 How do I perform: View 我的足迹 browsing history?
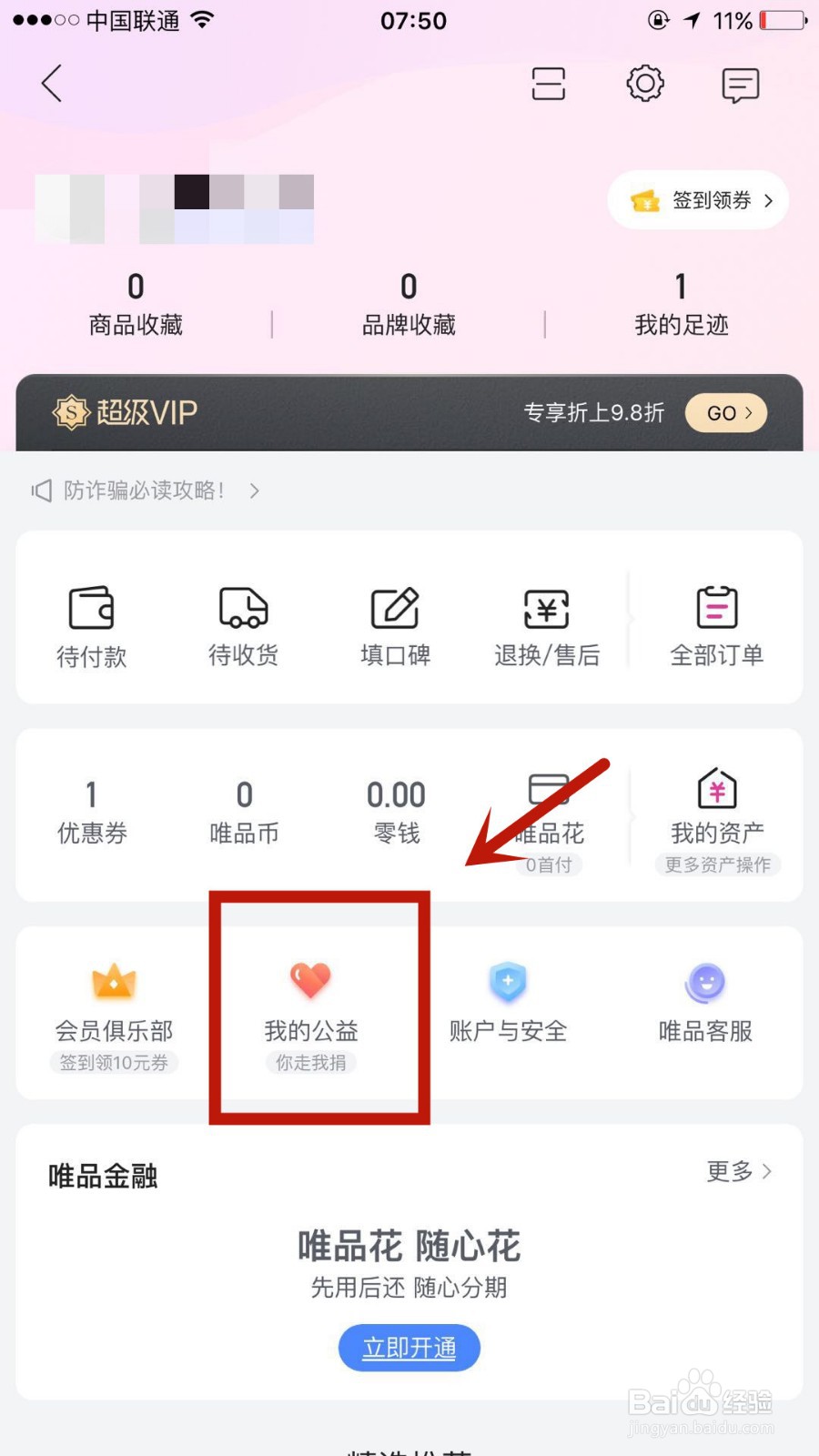pos(680,303)
